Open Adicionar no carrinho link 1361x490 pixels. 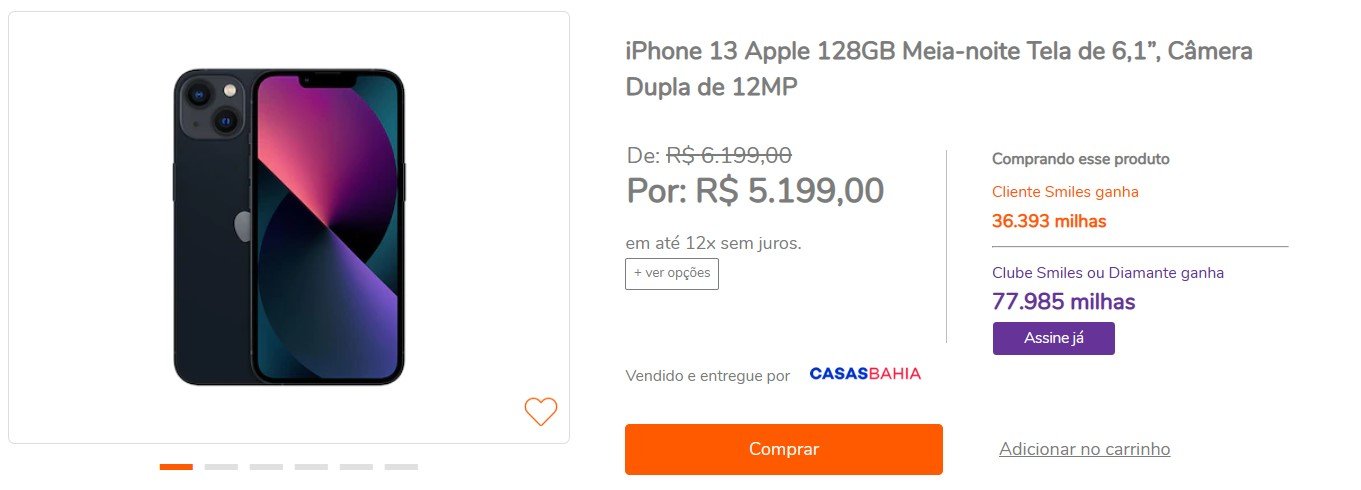coord(1084,449)
